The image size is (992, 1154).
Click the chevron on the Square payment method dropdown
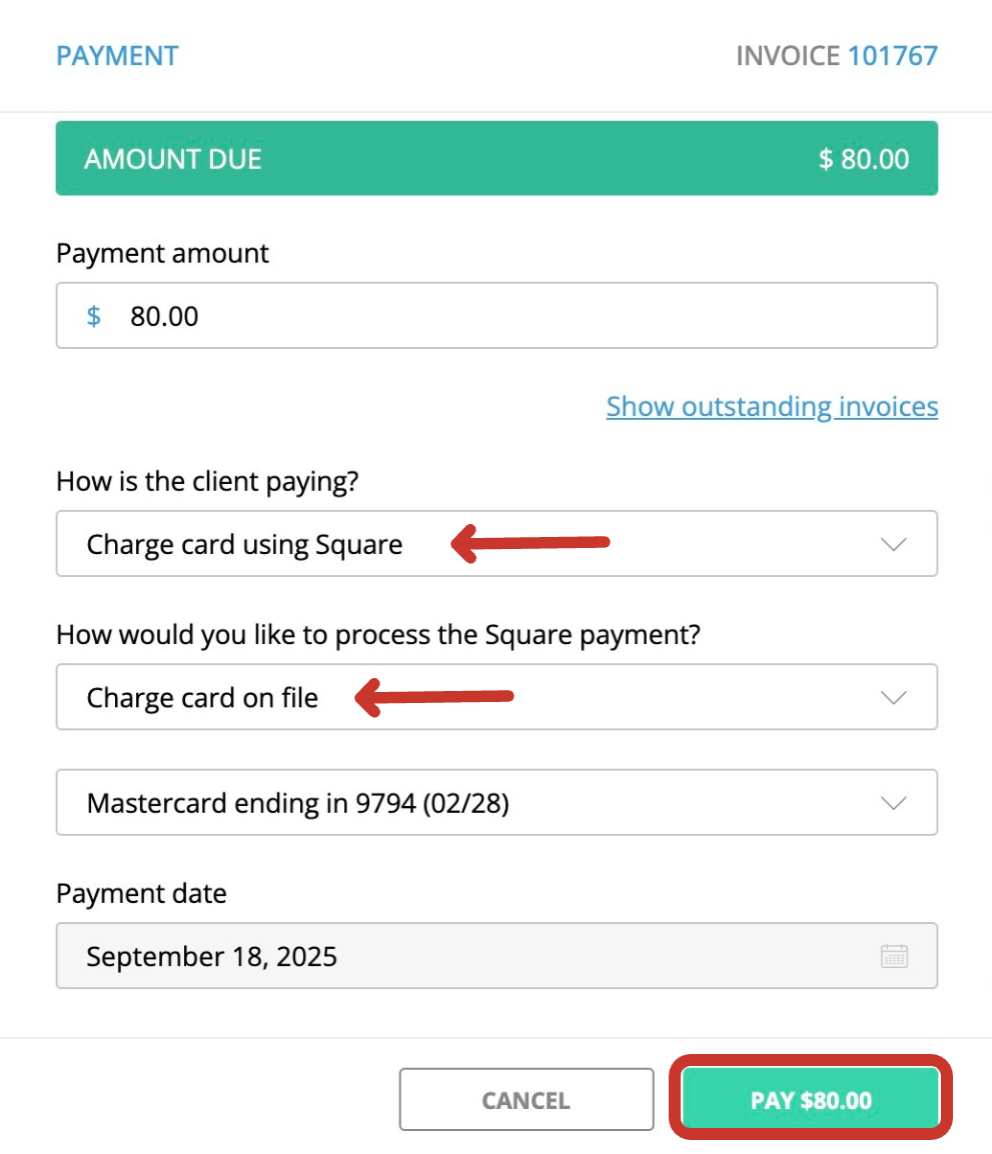click(x=894, y=697)
